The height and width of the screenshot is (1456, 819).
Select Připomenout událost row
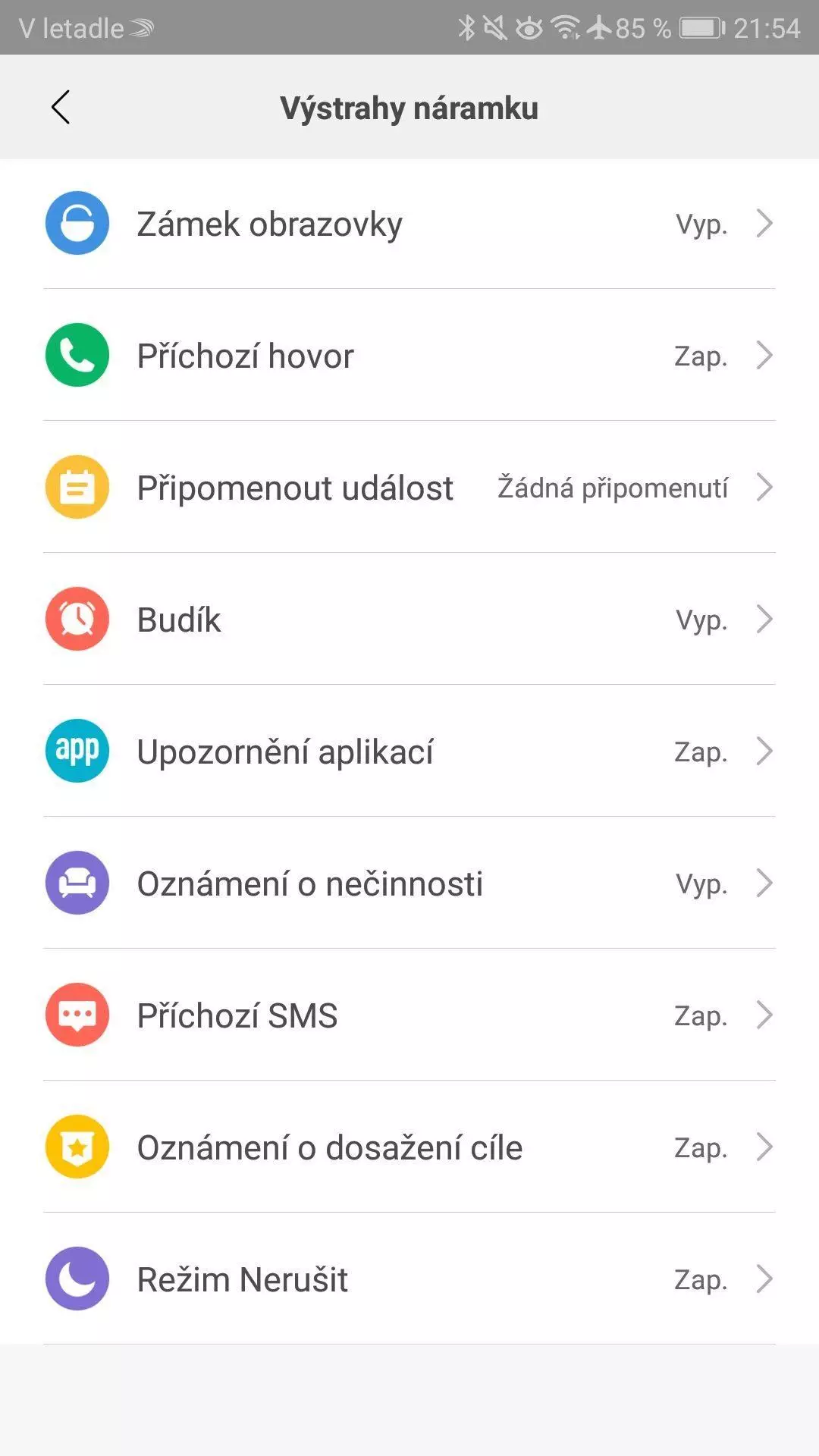(409, 487)
